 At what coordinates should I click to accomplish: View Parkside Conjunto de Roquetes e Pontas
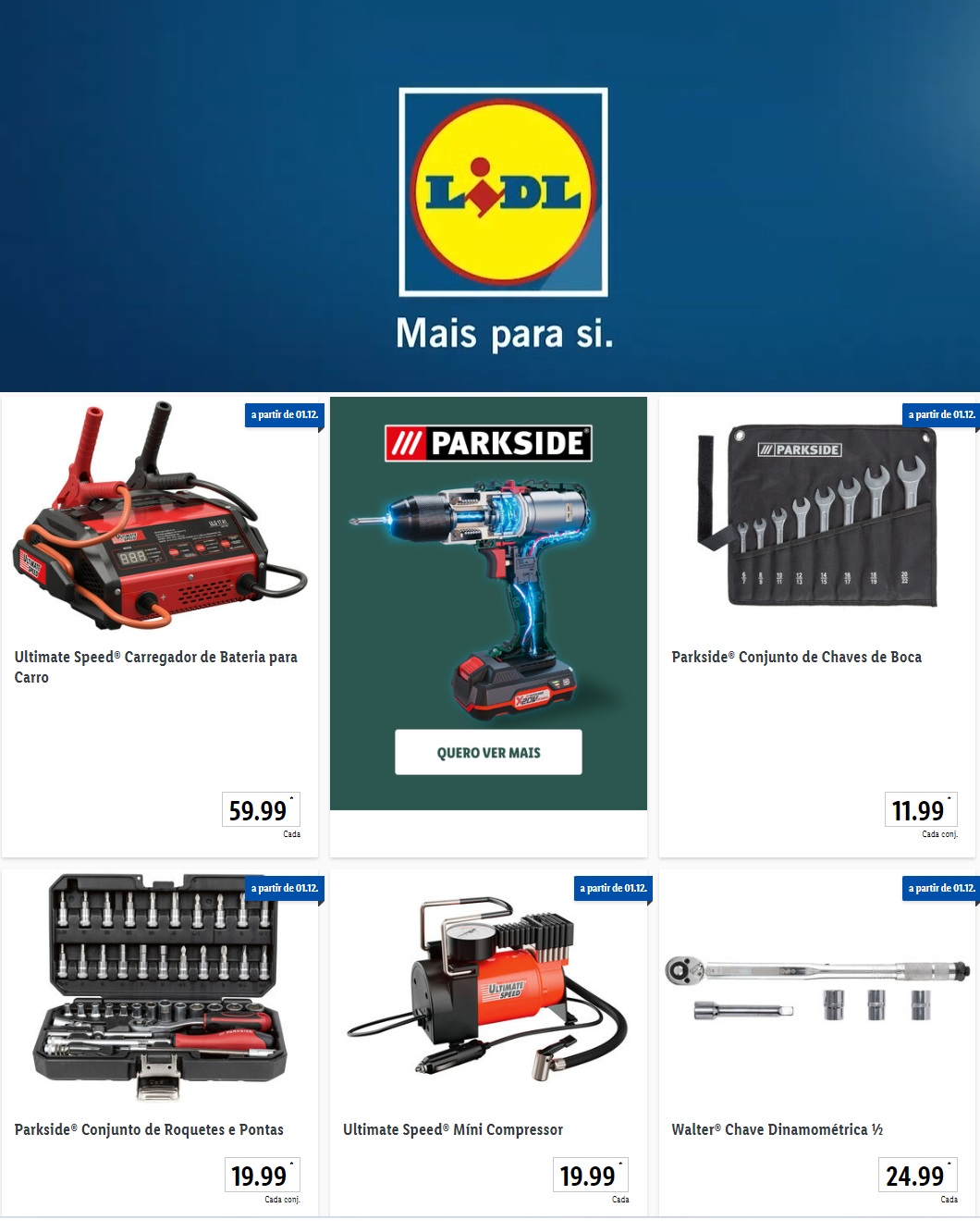pos(149,1129)
